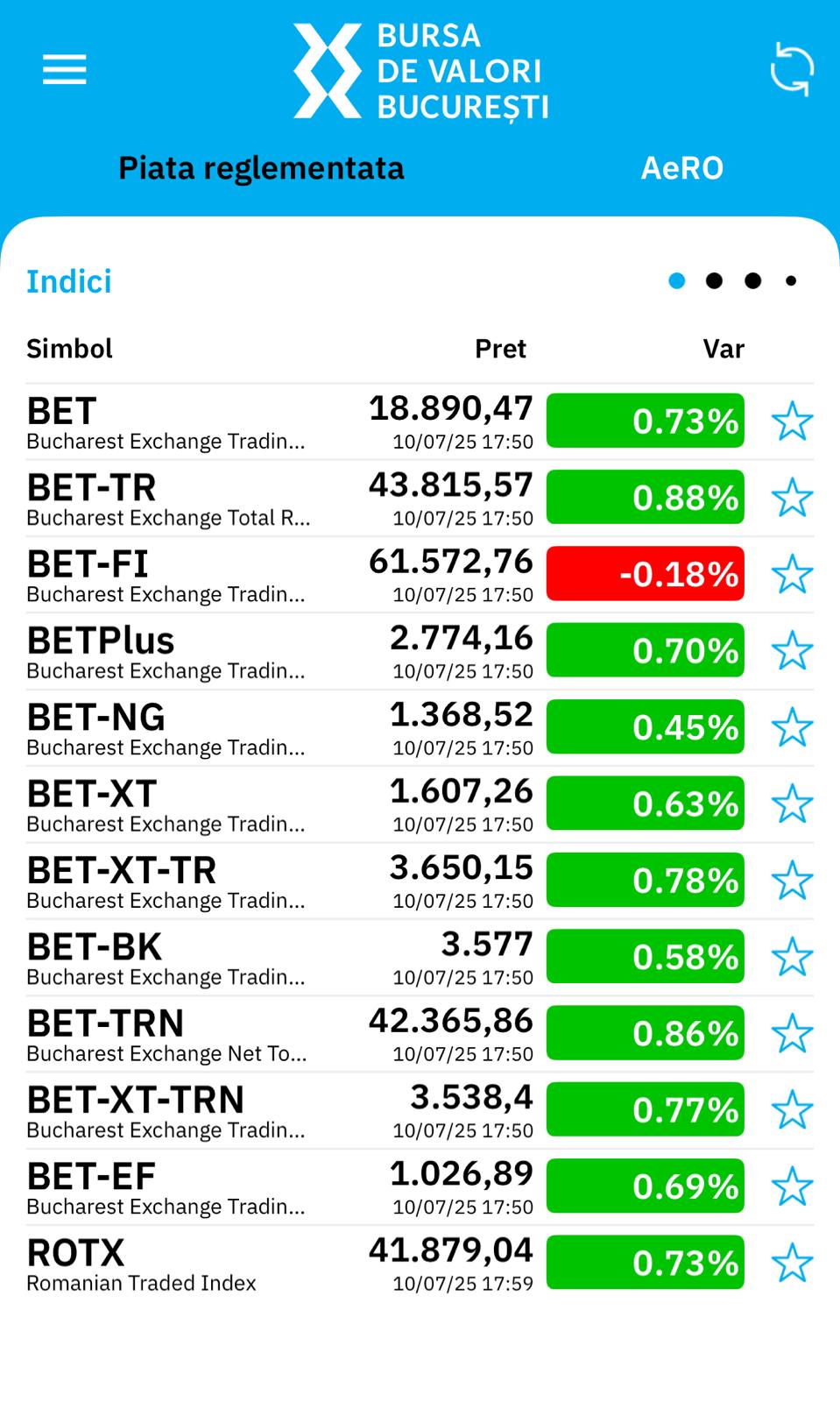Switch to the AeRO tab
Image resolution: width=840 pixels, height=1402 pixels.
tap(682, 168)
